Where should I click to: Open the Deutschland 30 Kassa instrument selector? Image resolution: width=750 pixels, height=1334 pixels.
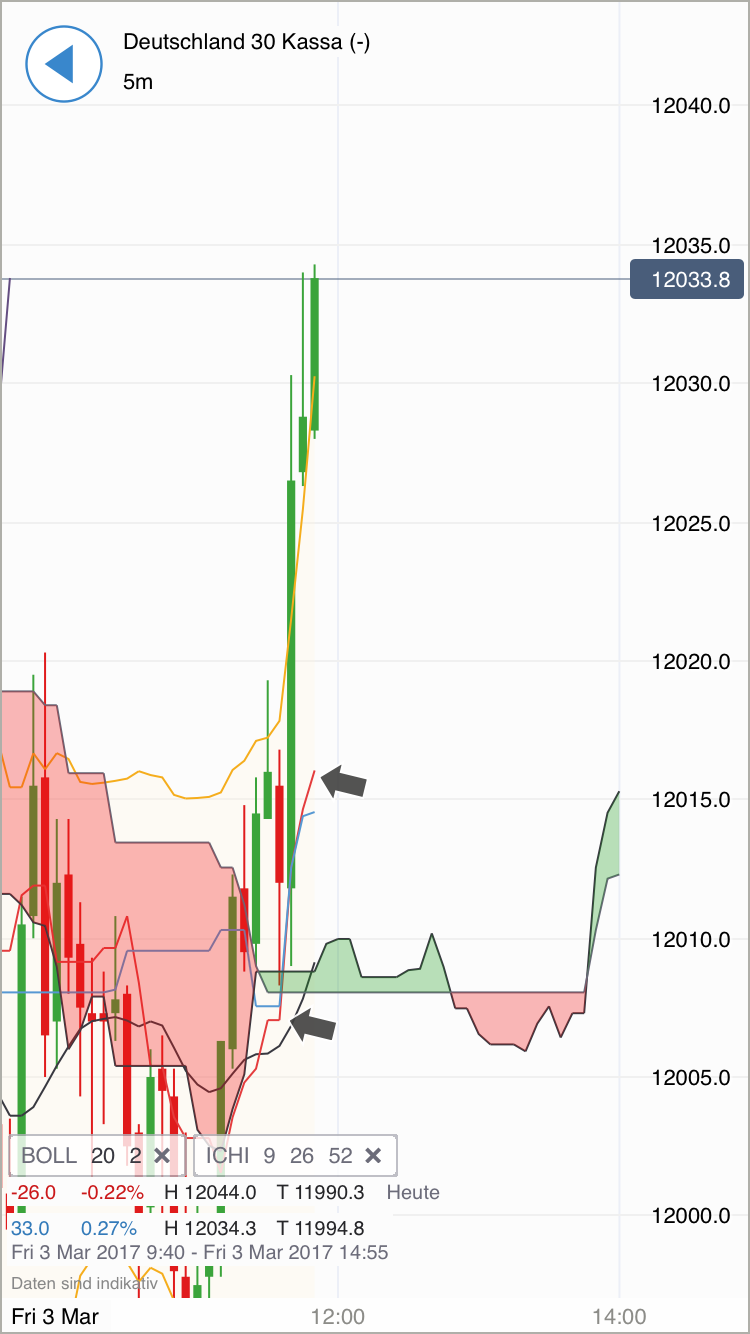[x=246, y=43]
